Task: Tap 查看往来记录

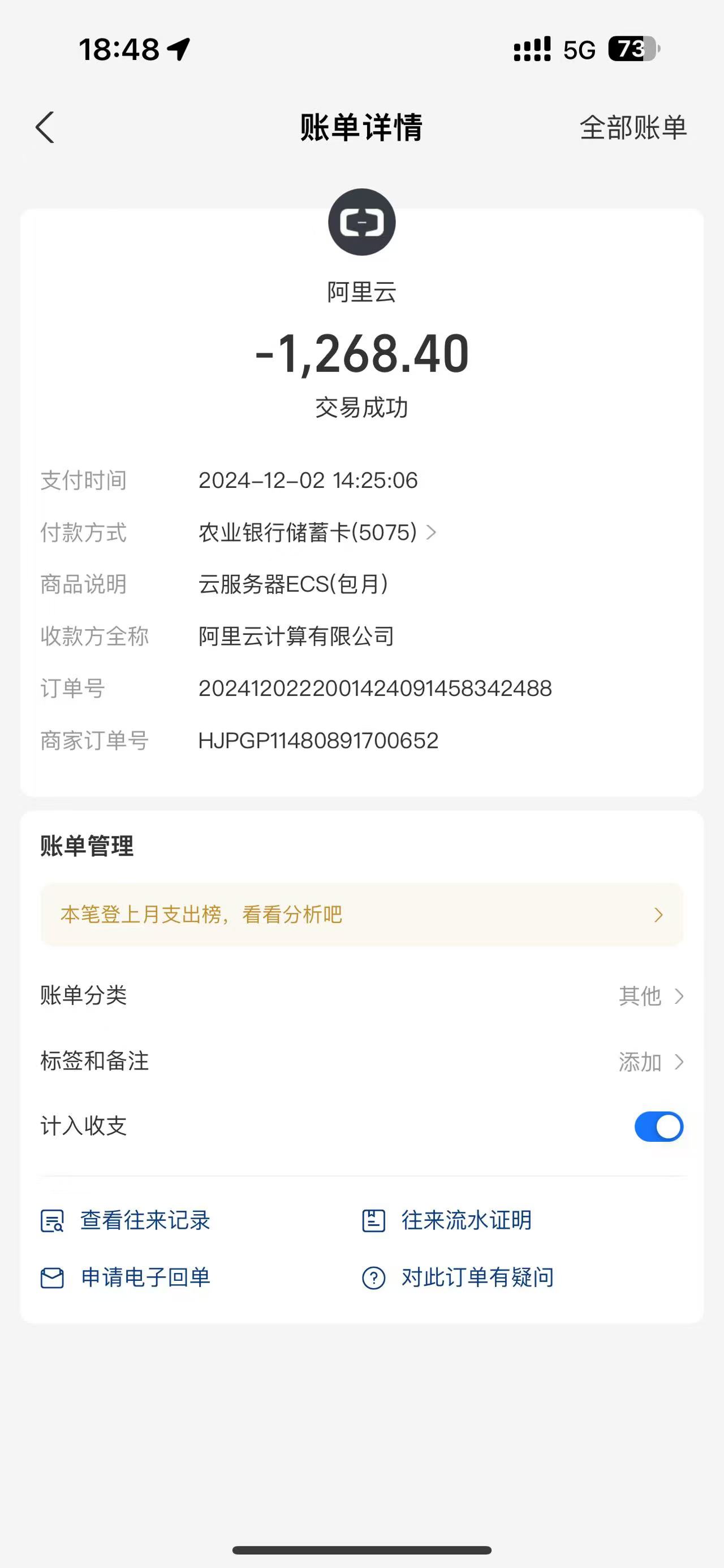Action: coord(126,1220)
